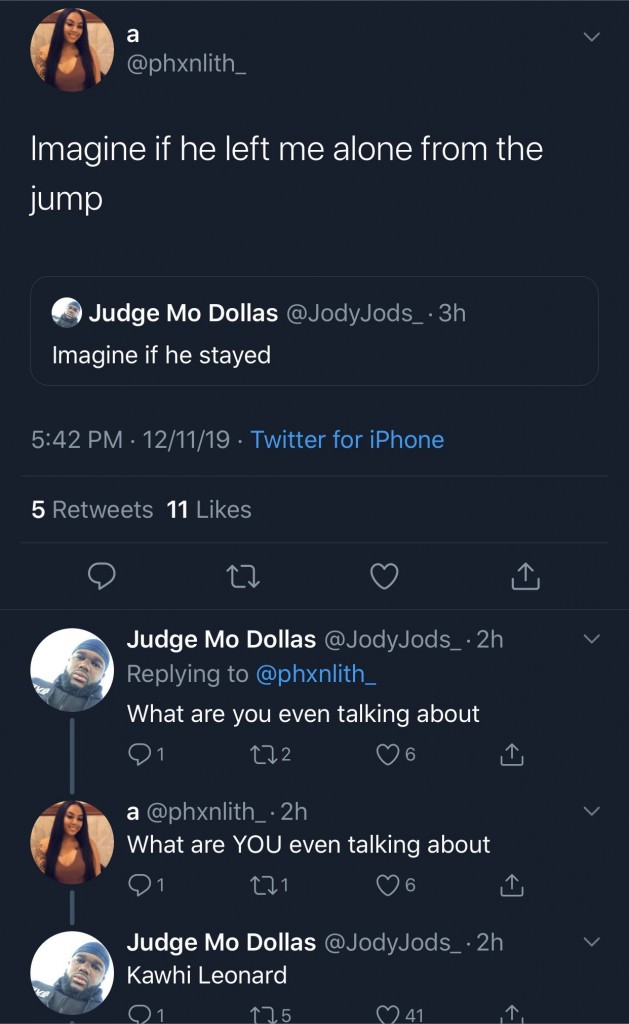
Task: Open the chevron on the "Kawhi Leonard" reply
Action: [591, 942]
